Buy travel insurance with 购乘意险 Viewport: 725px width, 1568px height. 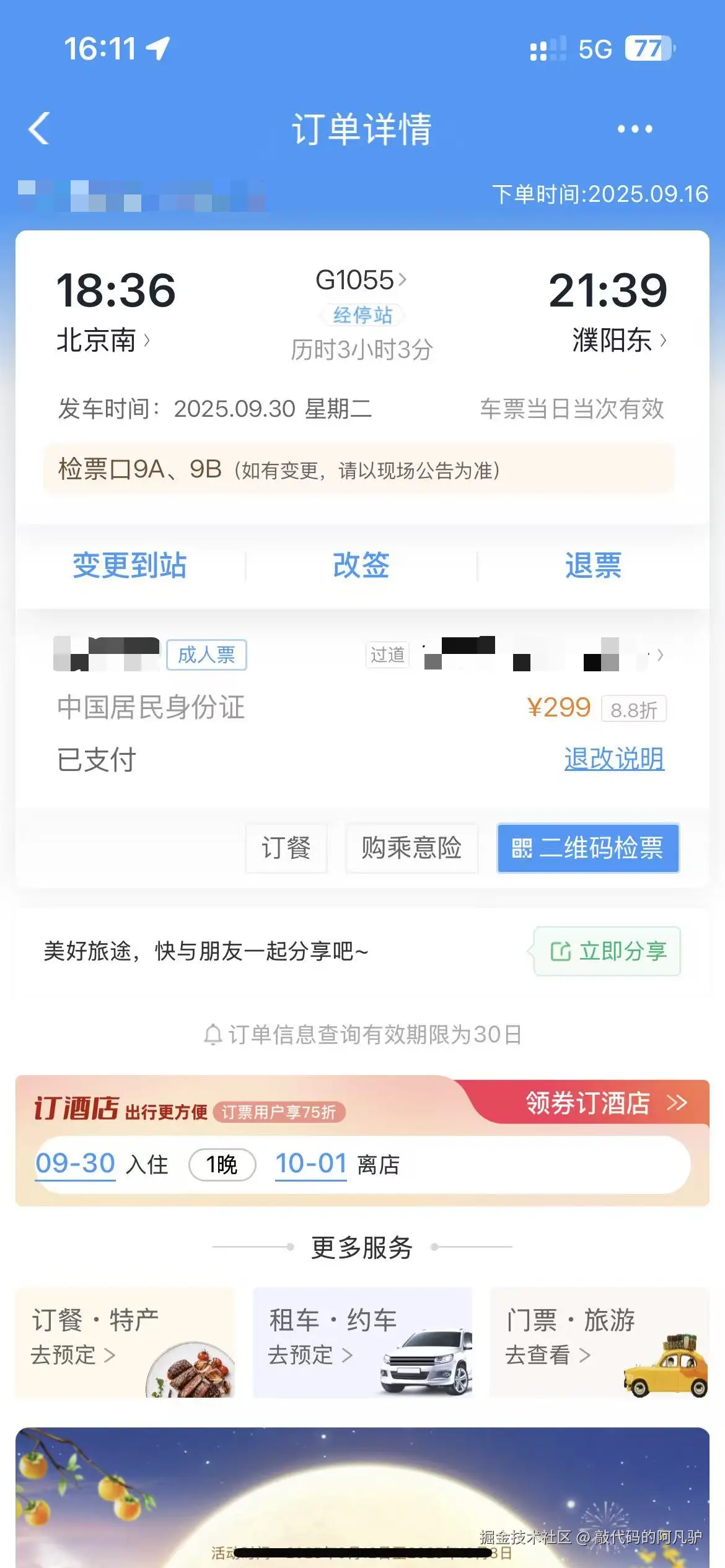tap(411, 848)
